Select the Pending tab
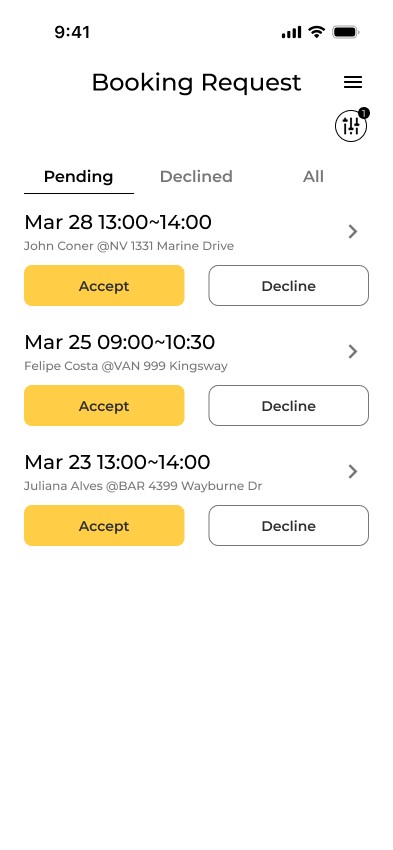This screenshot has height=850, width=393. pos(79,177)
